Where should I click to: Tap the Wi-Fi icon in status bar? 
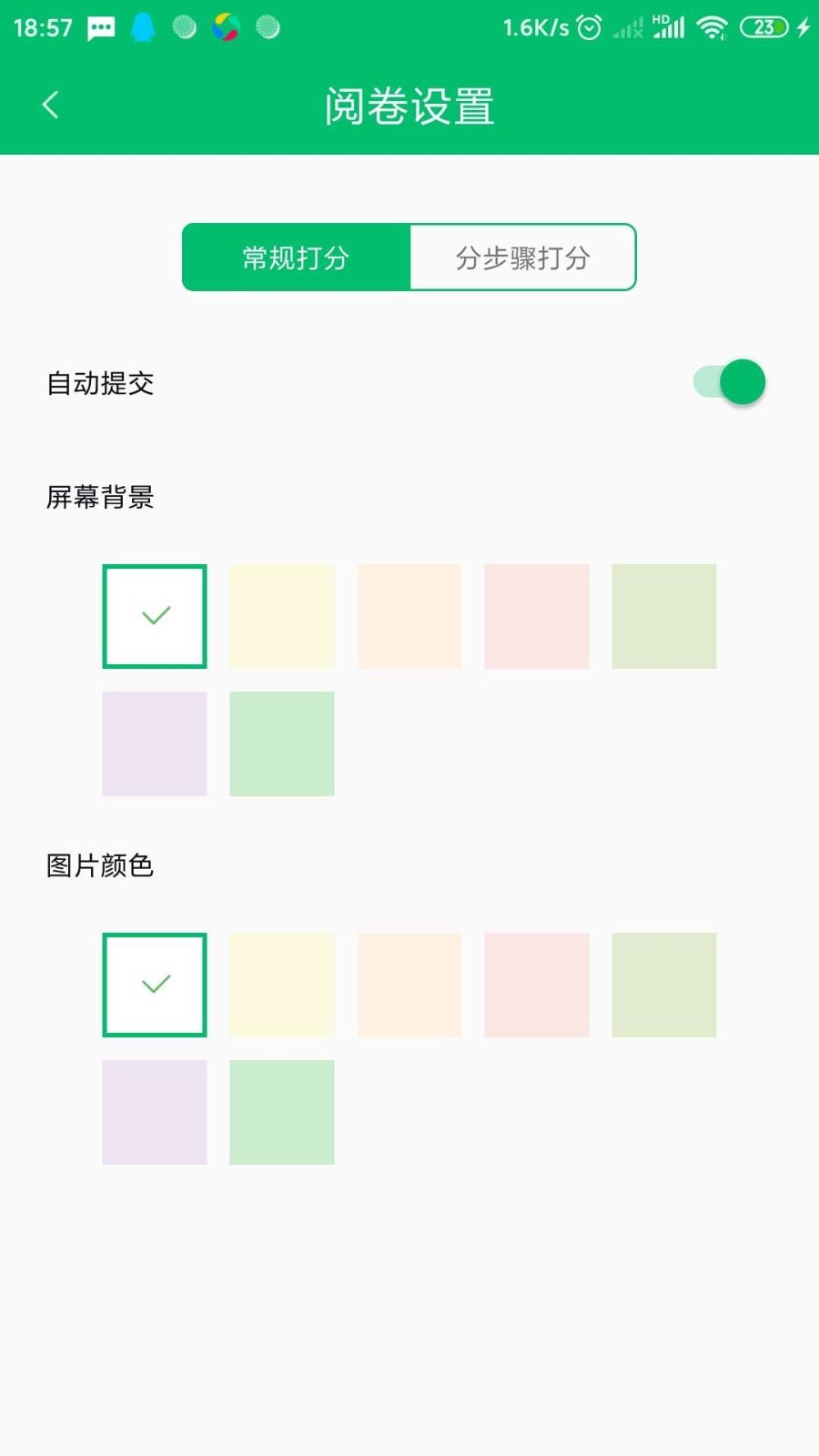point(715,26)
